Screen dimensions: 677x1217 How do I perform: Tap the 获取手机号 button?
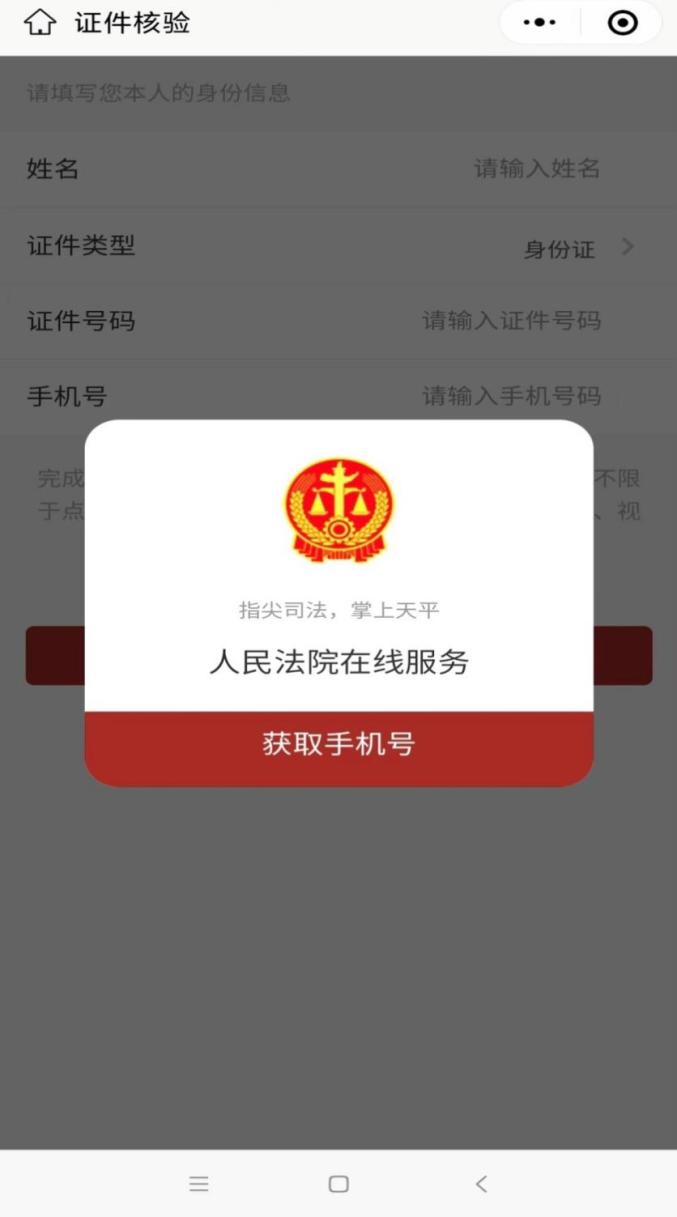point(338,745)
